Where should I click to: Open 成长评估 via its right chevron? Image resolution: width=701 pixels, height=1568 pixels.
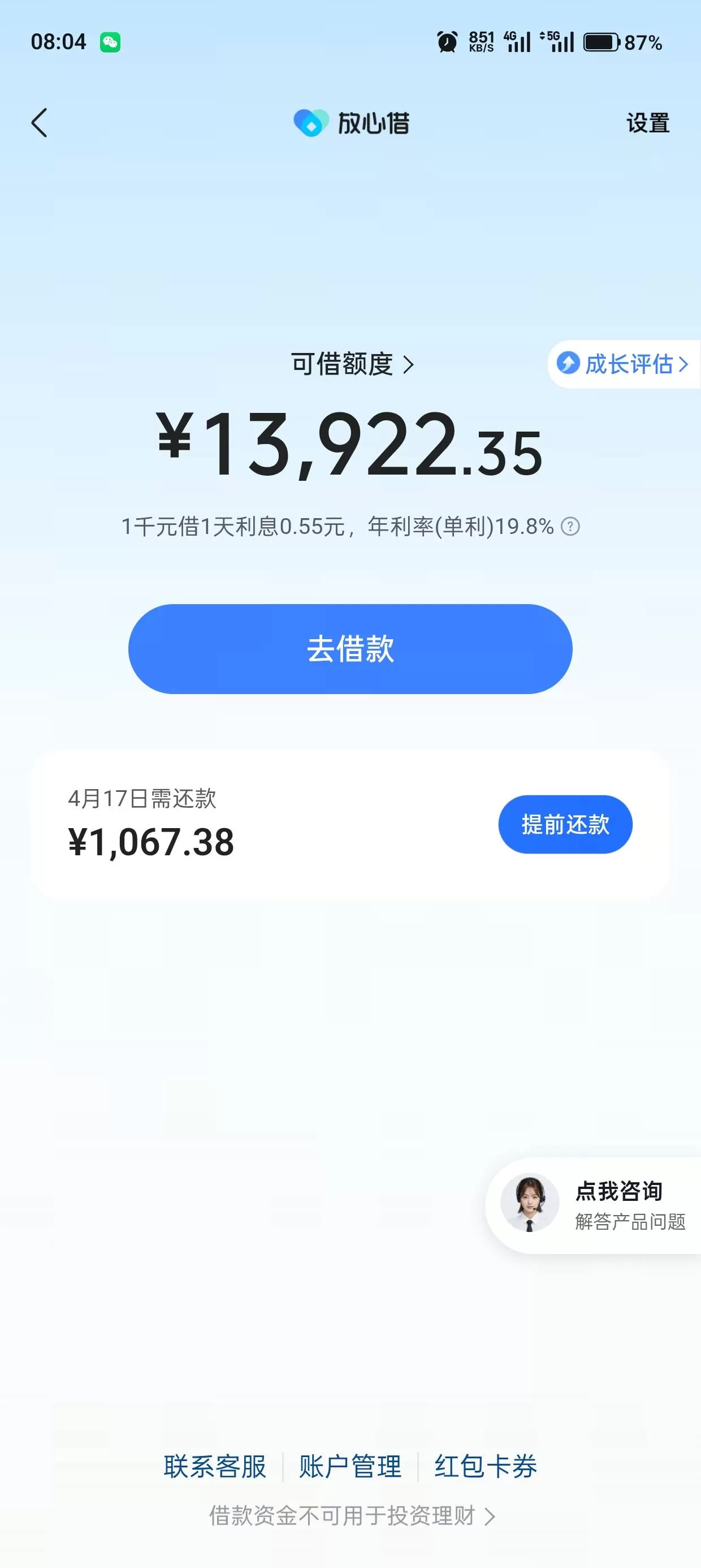pyautogui.click(x=686, y=363)
